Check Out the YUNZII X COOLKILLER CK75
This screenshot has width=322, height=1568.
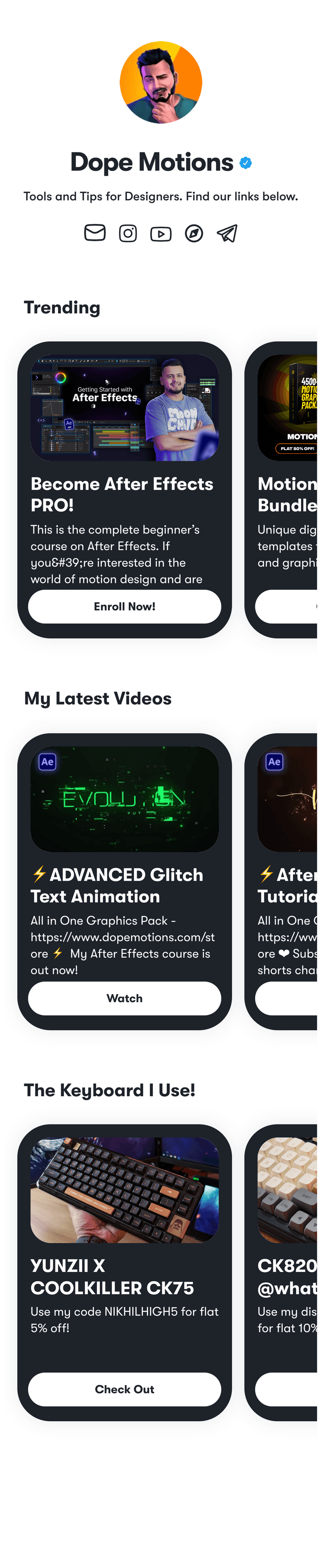[x=124, y=1390]
